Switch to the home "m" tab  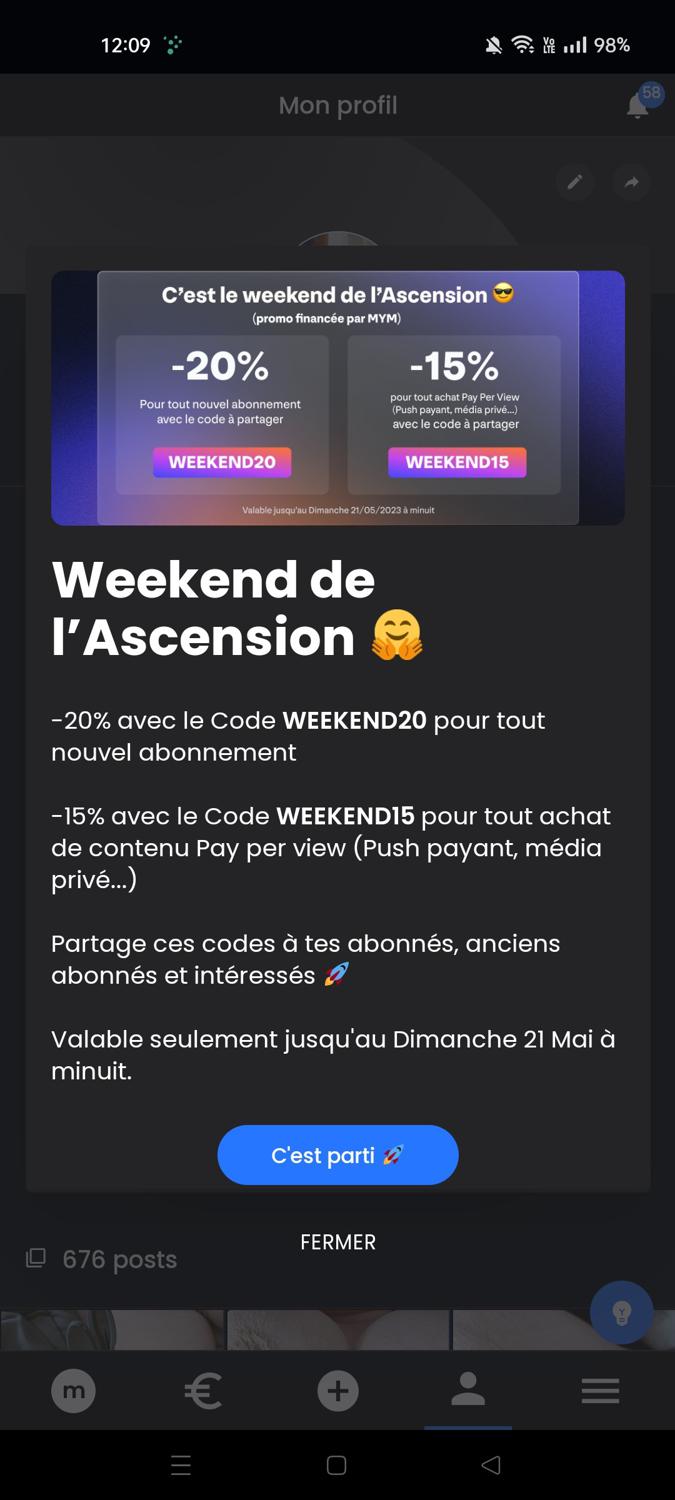pyautogui.click(x=73, y=1391)
